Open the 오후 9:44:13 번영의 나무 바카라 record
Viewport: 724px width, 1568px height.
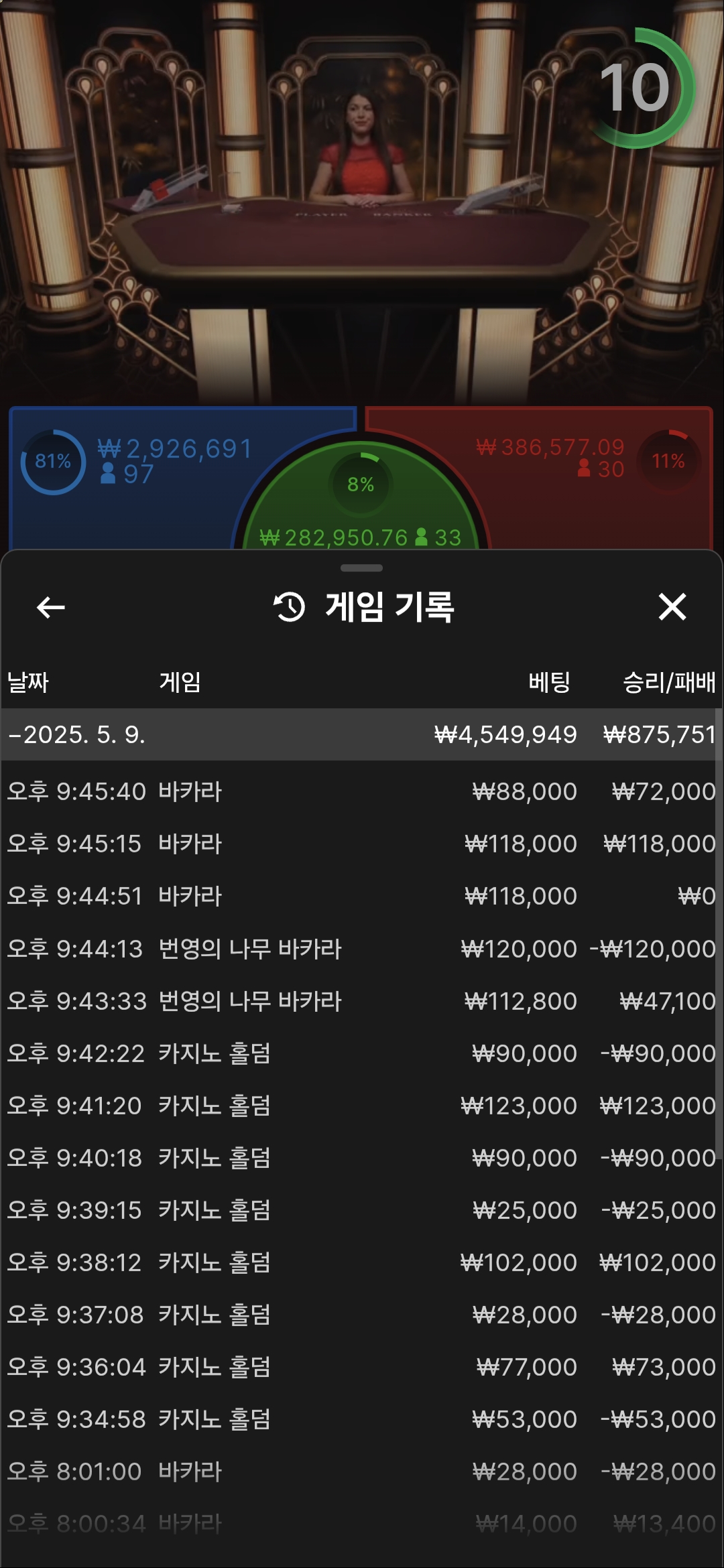362,949
